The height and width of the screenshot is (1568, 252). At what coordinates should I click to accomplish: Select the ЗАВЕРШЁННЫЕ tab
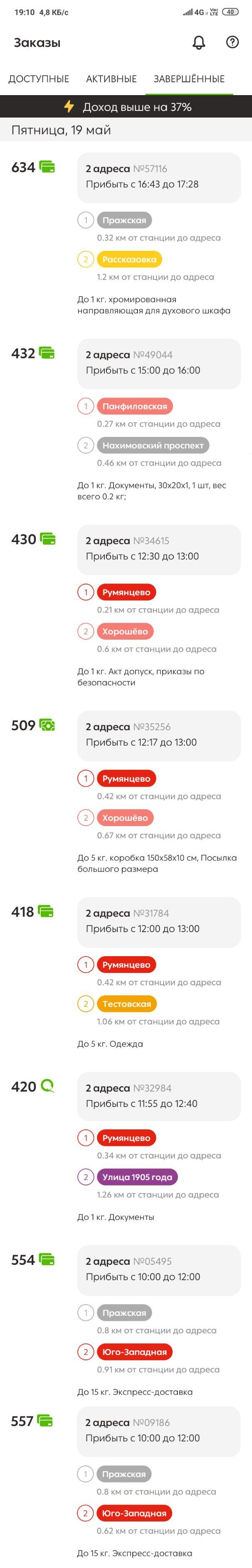coord(189,79)
